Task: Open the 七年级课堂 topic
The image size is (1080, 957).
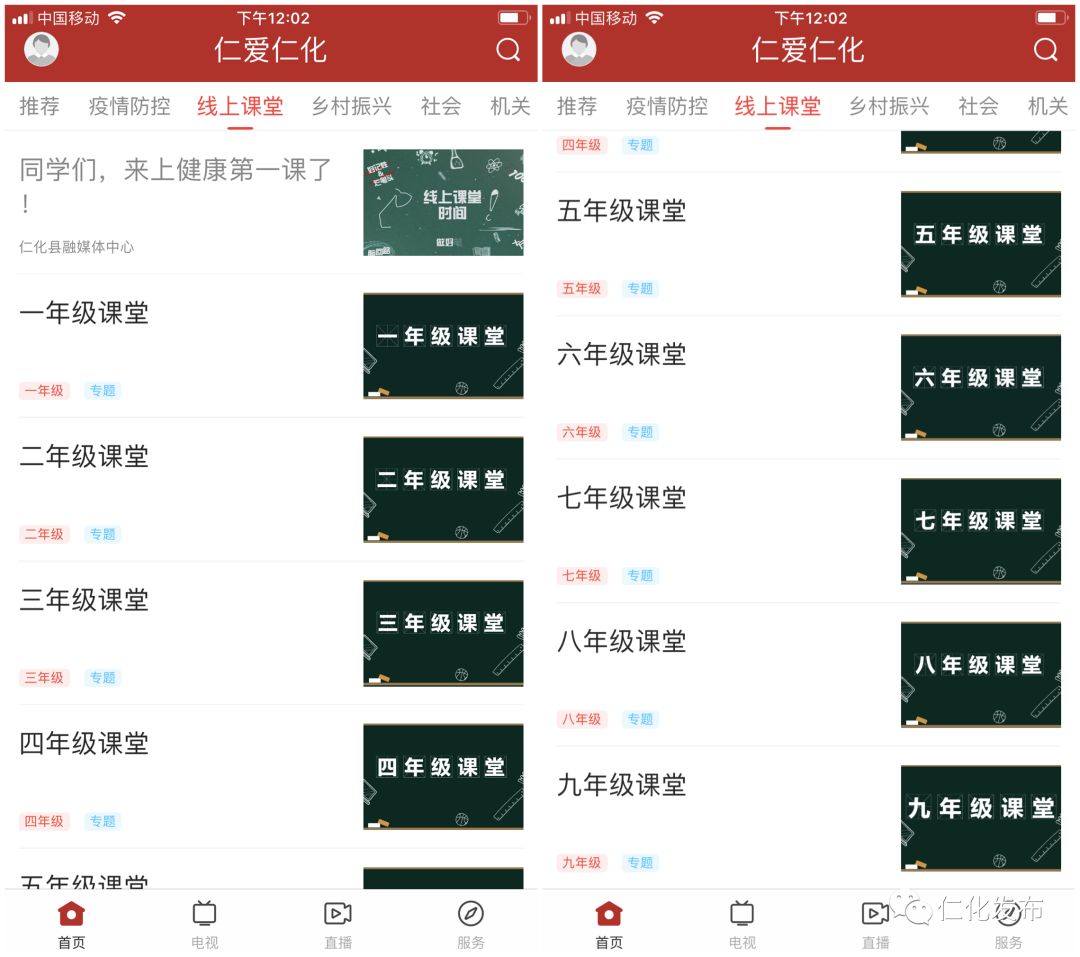Action: 621,498
